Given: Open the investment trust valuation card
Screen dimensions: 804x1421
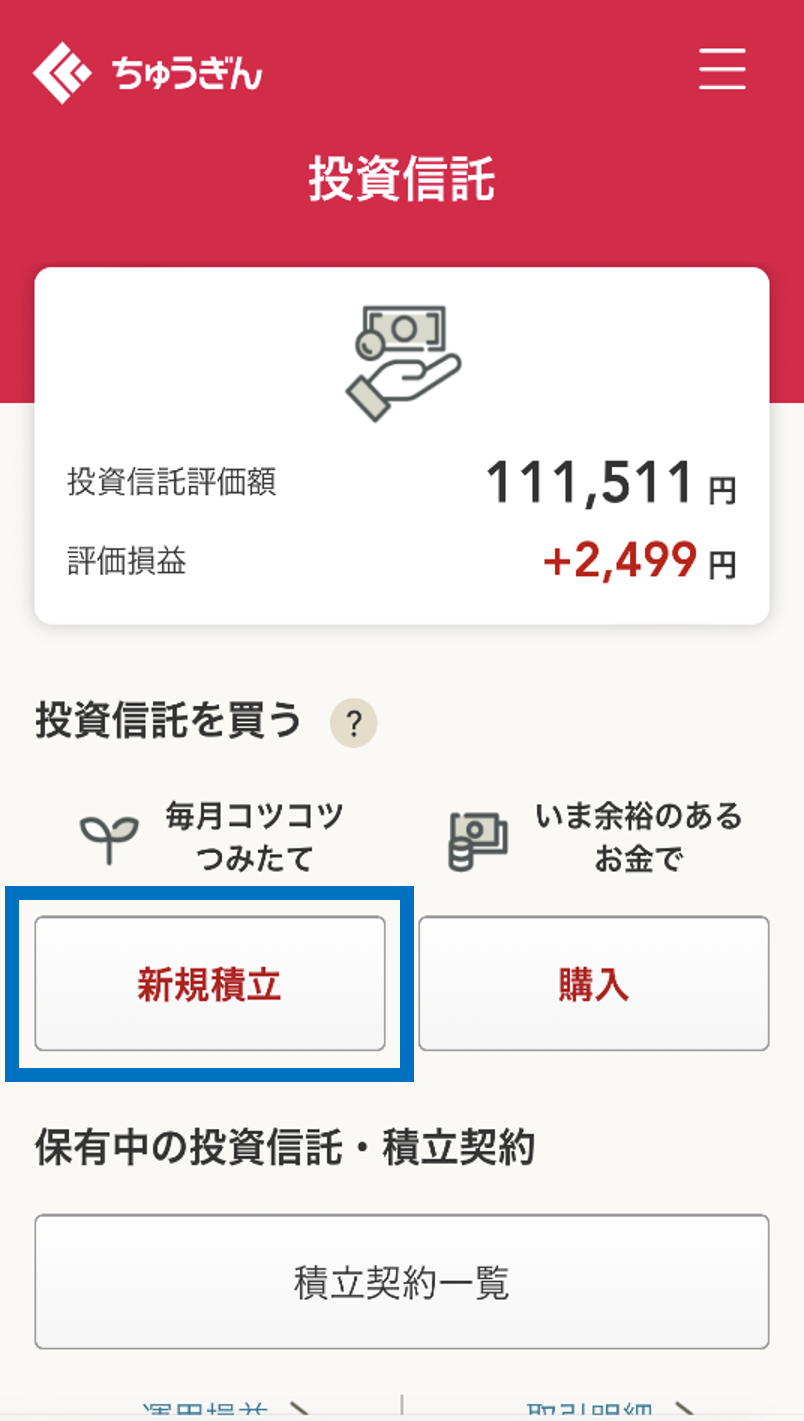Looking at the screenshot, I should point(401,446).
